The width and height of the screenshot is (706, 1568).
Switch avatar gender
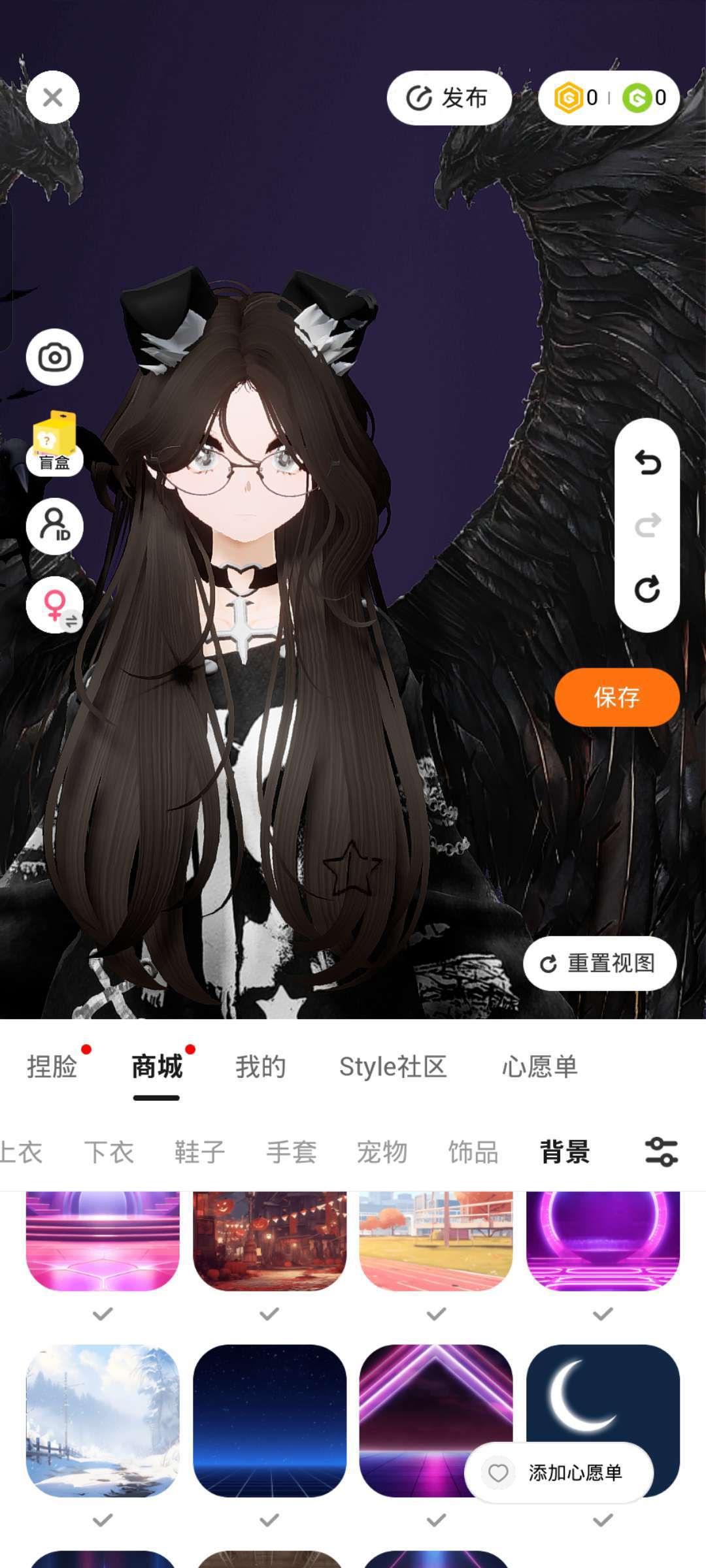click(54, 605)
